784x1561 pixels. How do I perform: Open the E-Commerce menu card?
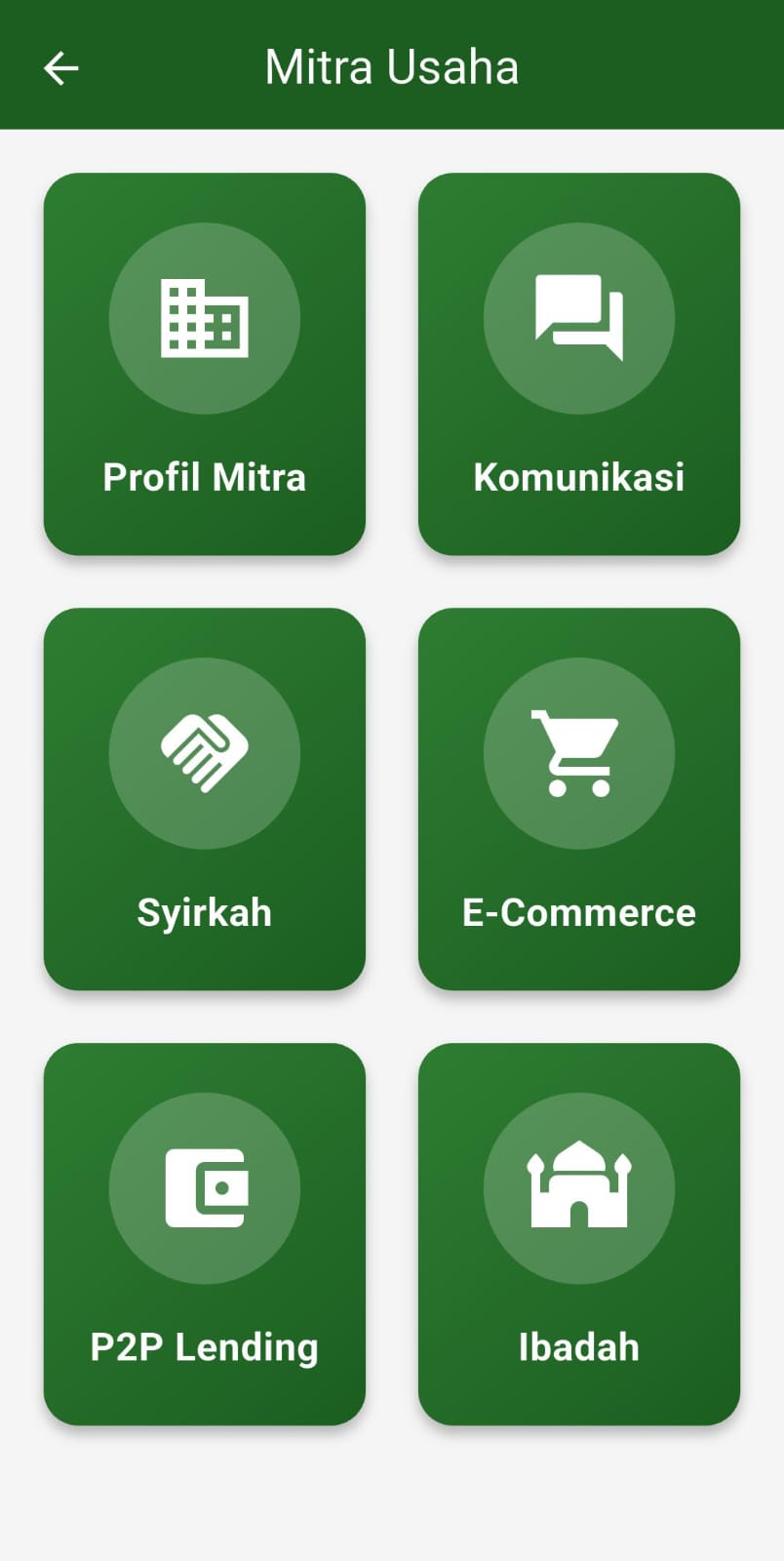pos(579,800)
